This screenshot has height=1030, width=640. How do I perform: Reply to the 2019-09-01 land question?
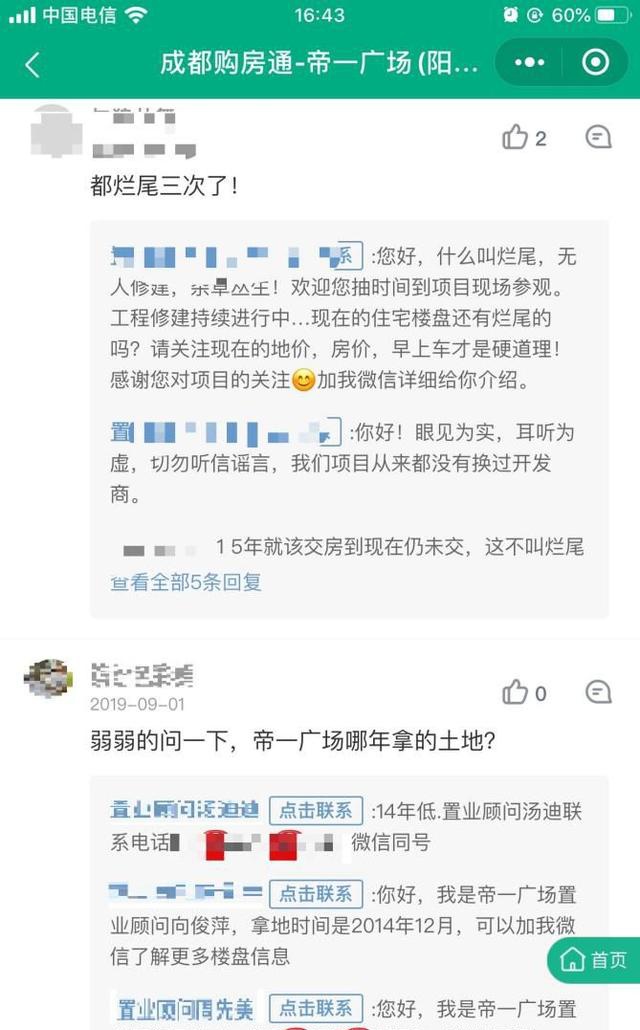[x=598, y=692]
